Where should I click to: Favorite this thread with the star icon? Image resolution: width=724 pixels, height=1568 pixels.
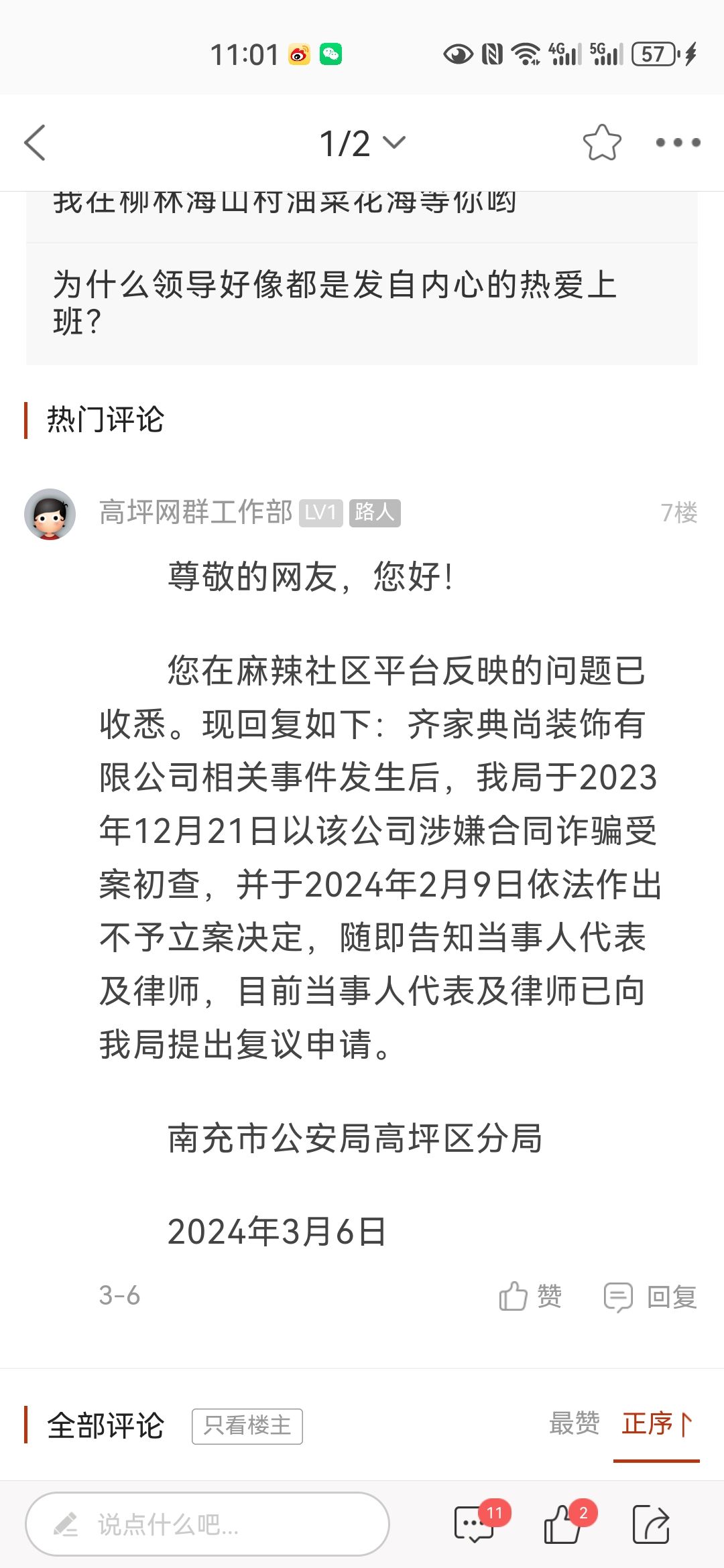pos(601,143)
